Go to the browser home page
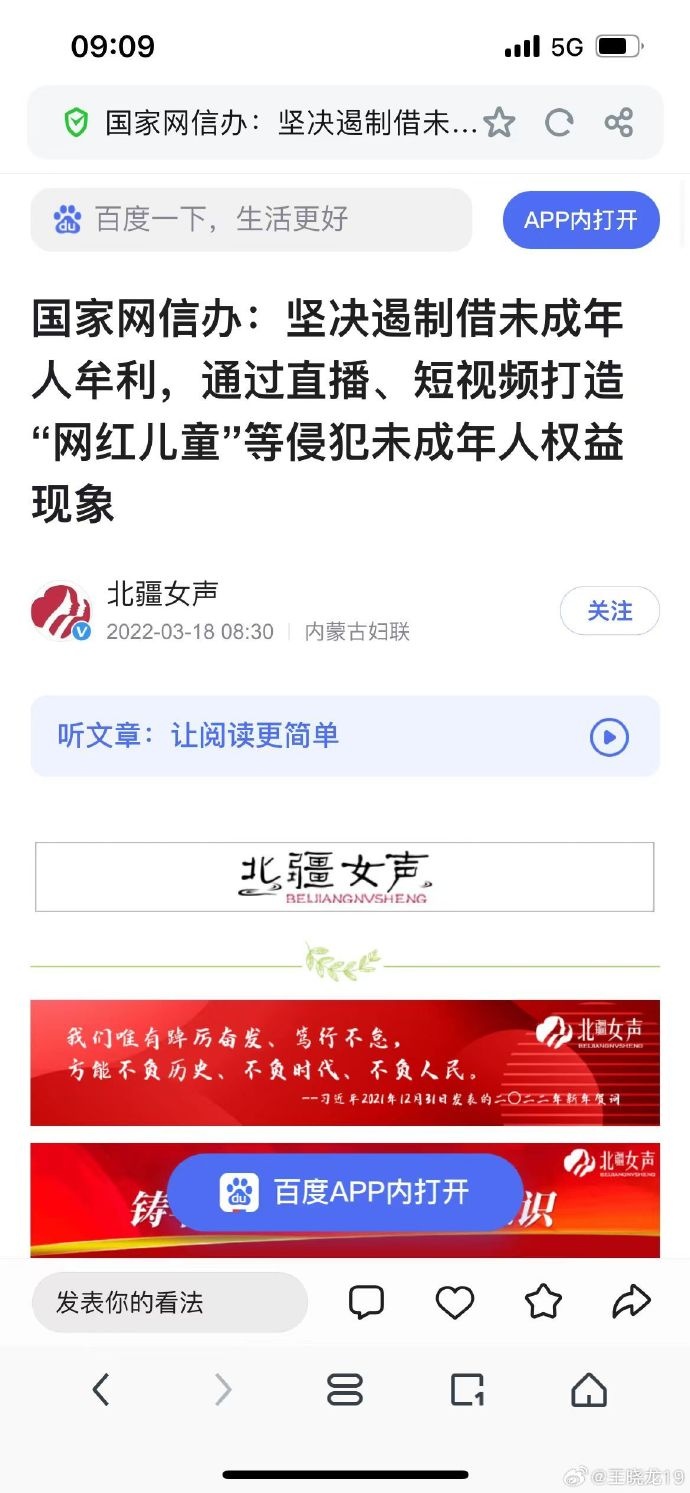The image size is (690, 1493). click(589, 1390)
